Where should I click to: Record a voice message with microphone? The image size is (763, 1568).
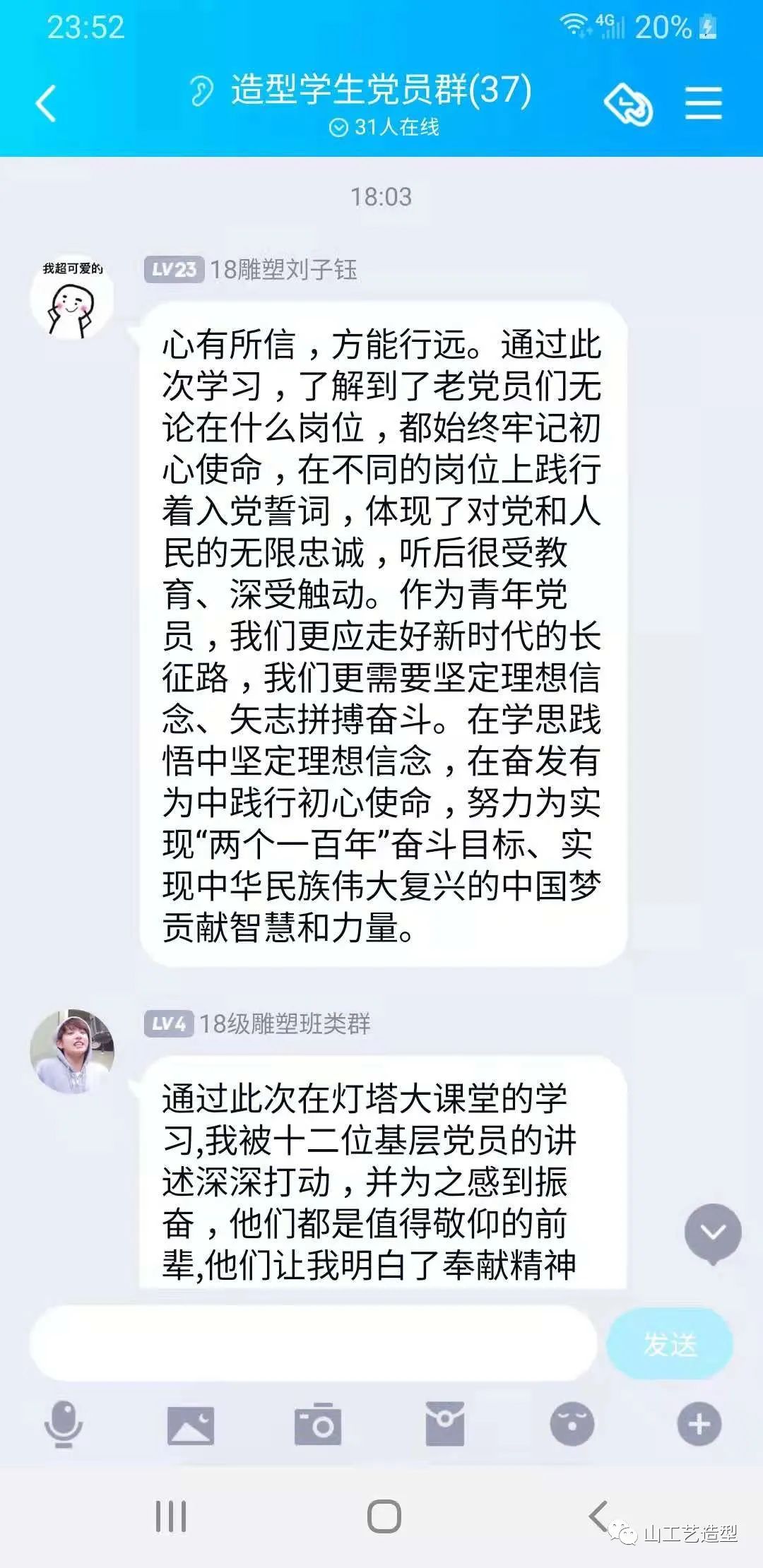tap(64, 1423)
